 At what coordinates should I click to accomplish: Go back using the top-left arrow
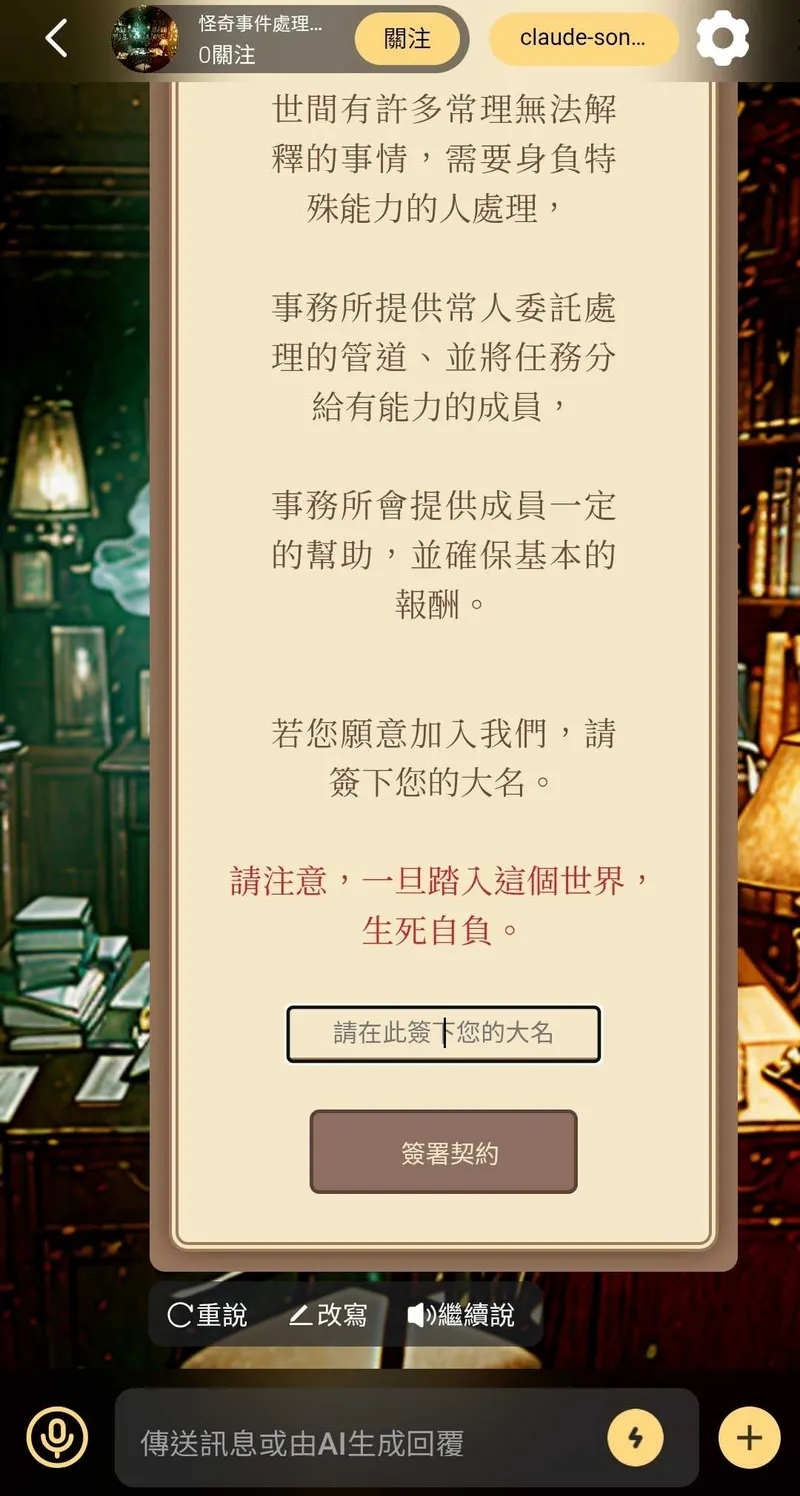[56, 39]
